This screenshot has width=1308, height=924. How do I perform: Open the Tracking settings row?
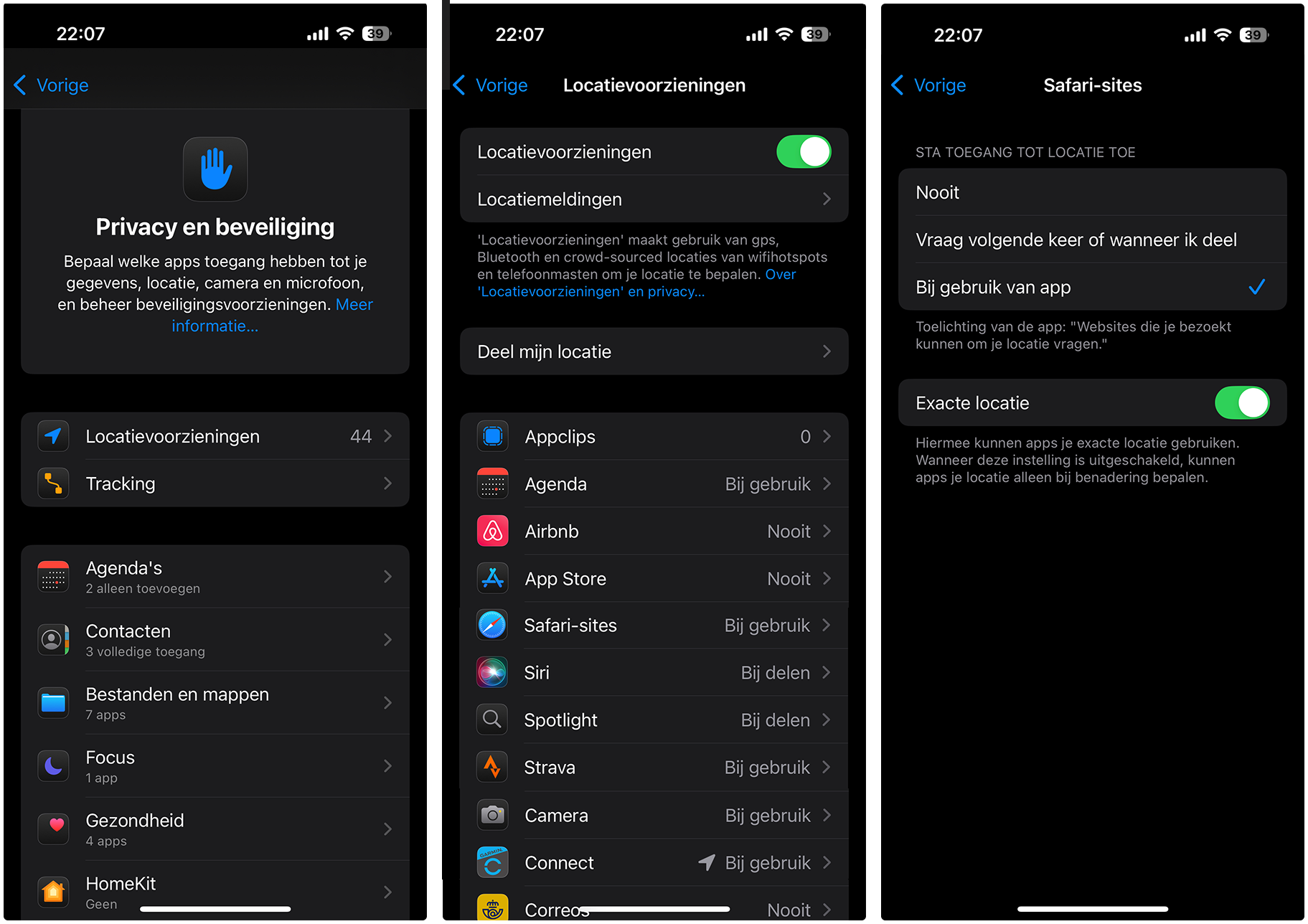215,484
